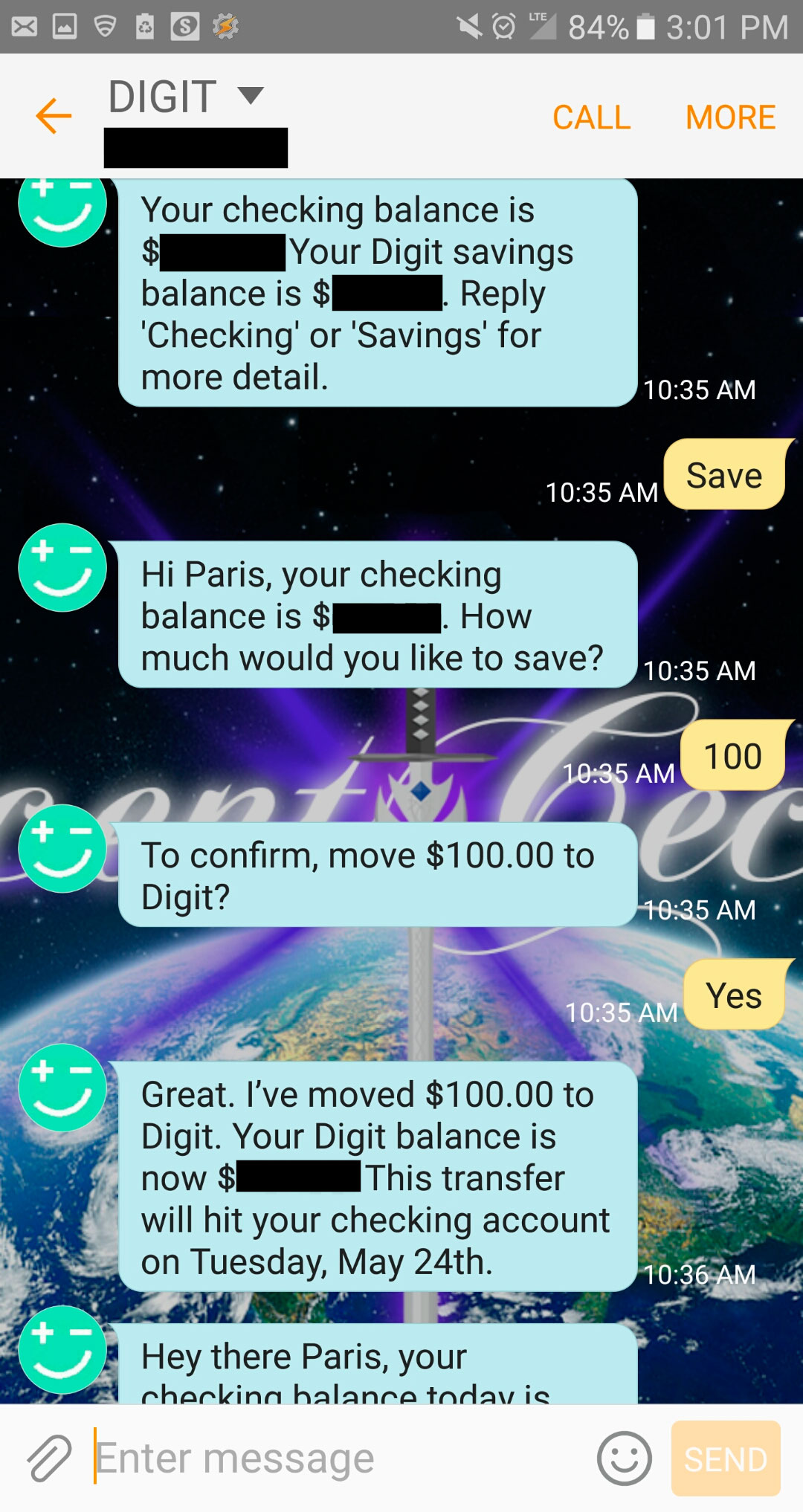
Task: Tap the SEND button
Action: tap(726, 1458)
